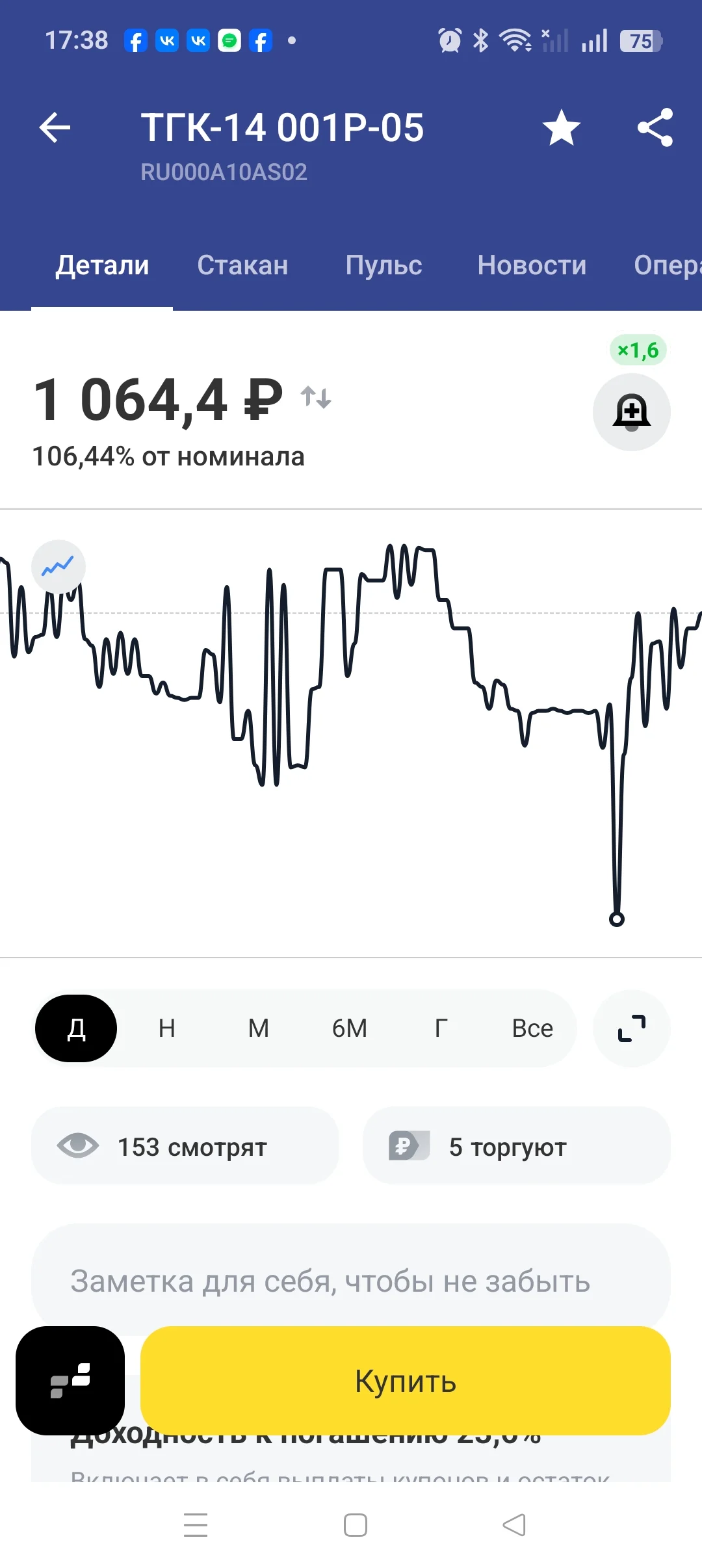This screenshot has width=702, height=1568.
Task: Switch to the Новости tab
Action: pyautogui.click(x=532, y=265)
